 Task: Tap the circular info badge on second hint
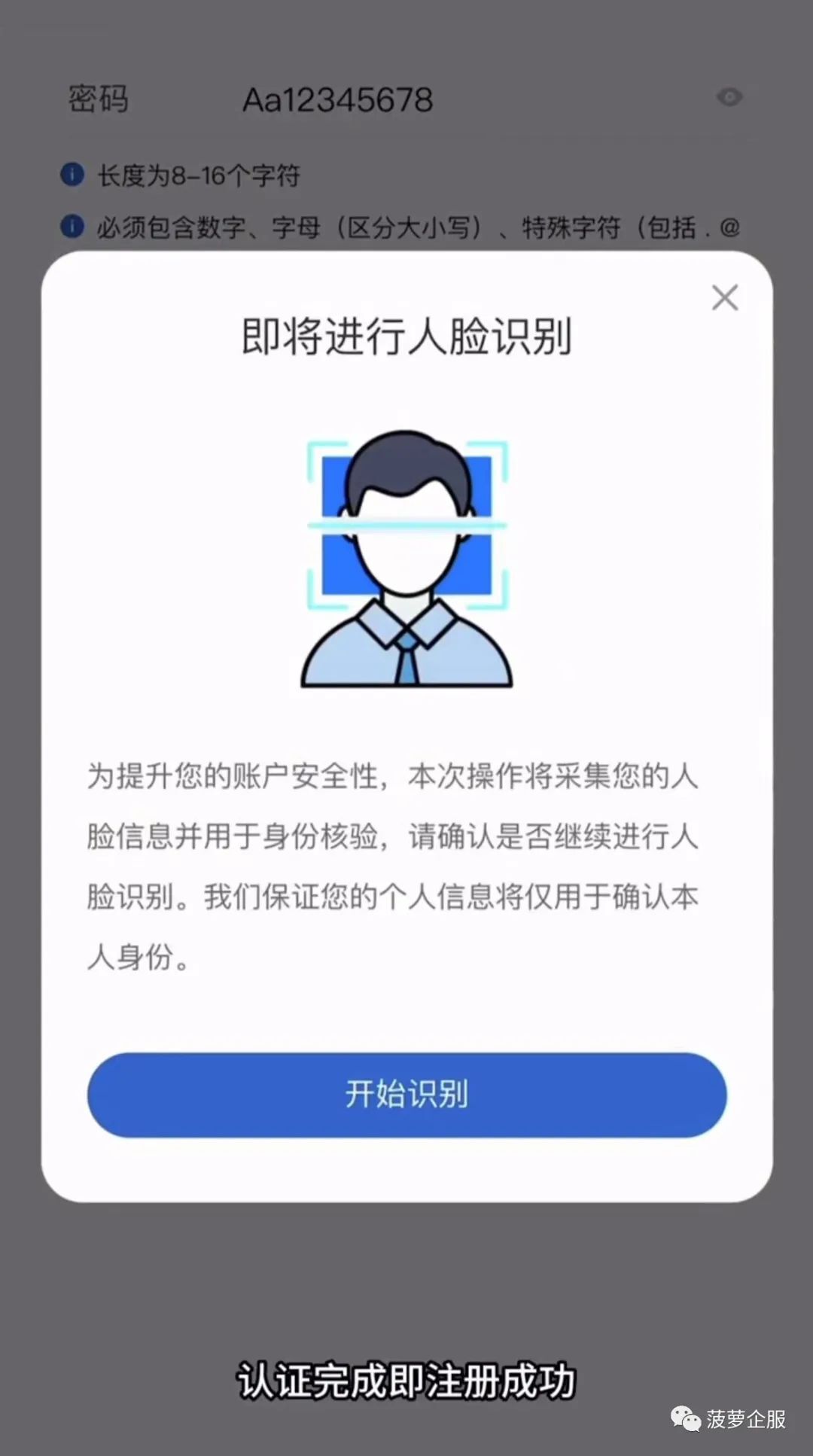point(72,226)
